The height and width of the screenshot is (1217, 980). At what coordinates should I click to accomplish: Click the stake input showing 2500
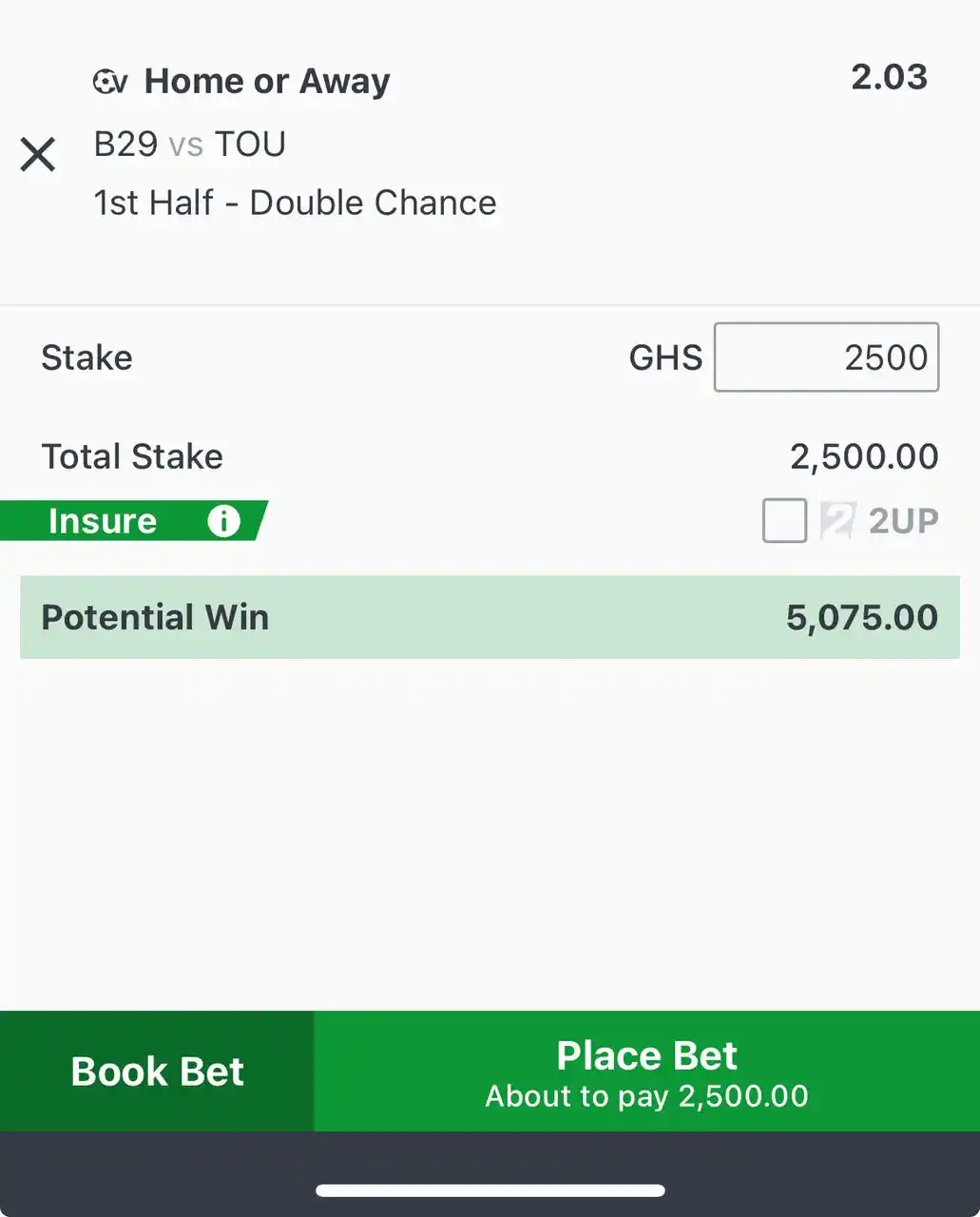tap(825, 357)
